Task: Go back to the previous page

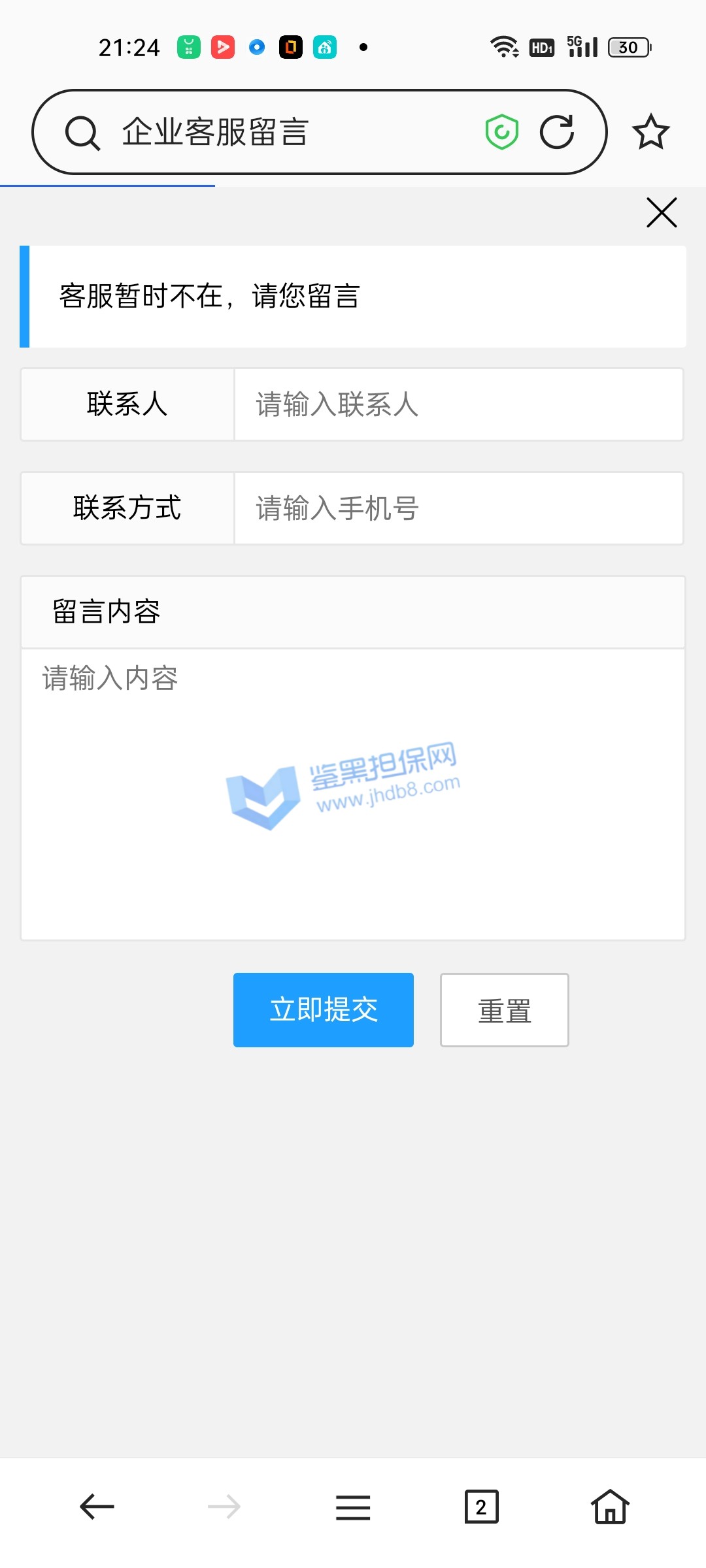Action: click(97, 1507)
